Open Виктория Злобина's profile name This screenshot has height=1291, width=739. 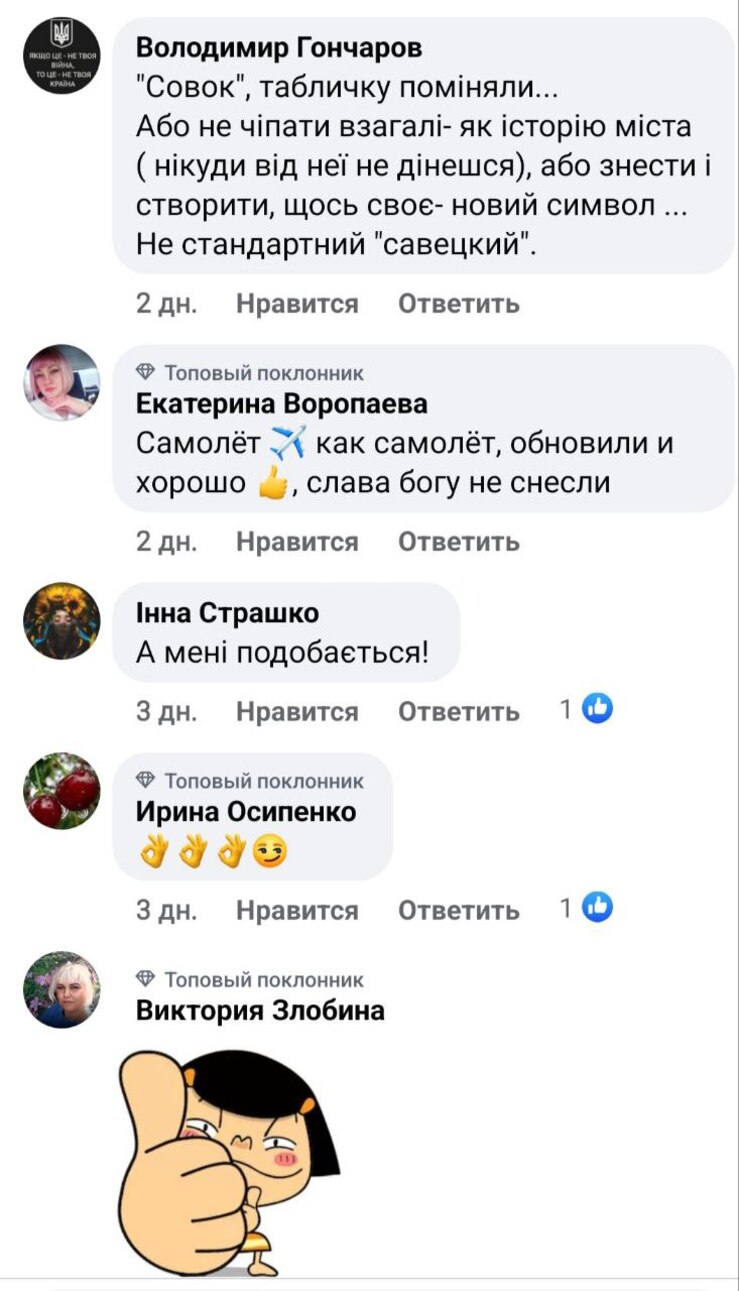coord(259,1010)
